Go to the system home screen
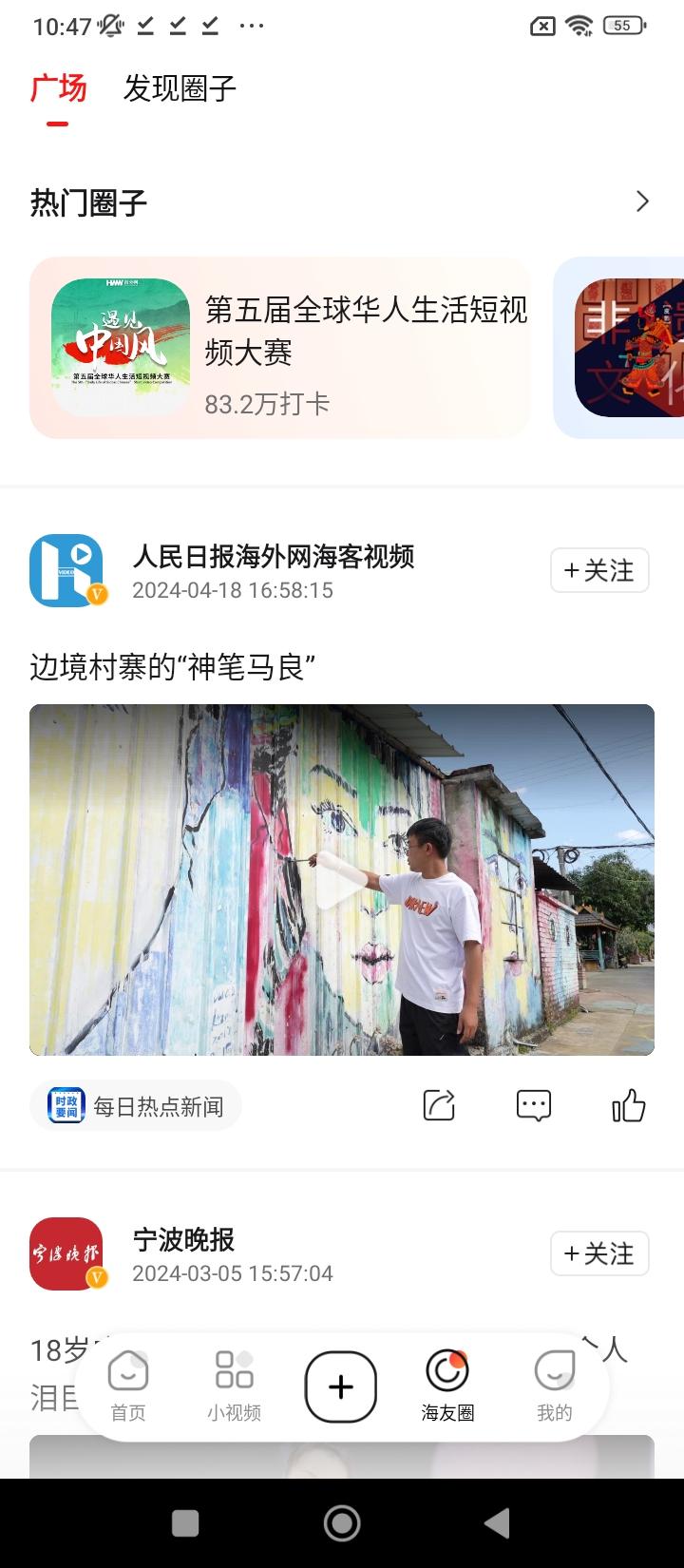 (x=342, y=1523)
